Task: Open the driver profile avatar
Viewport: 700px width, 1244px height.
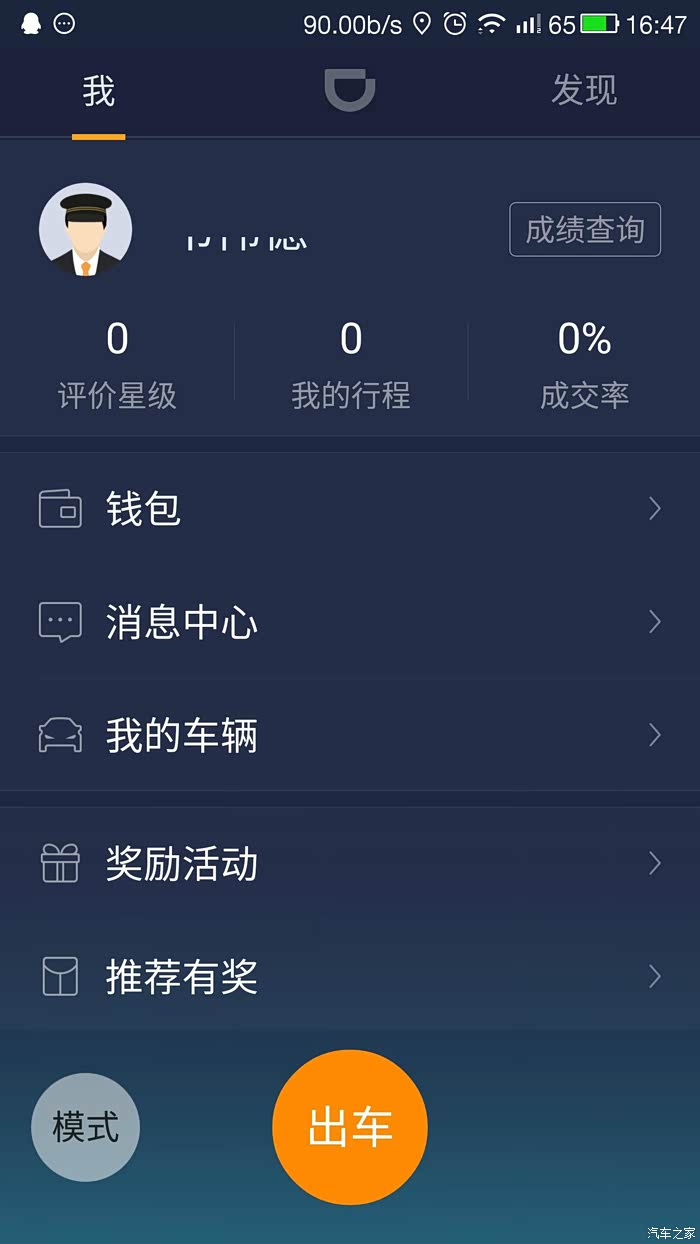Action: coord(86,230)
